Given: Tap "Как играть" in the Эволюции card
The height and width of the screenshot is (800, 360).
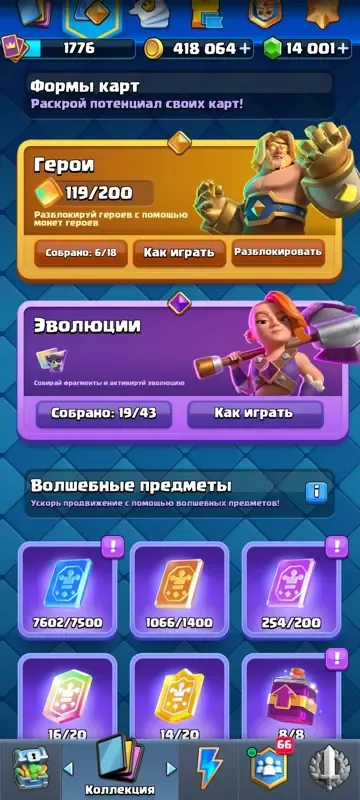Looking at the screenshot, I should coord(255,413).
